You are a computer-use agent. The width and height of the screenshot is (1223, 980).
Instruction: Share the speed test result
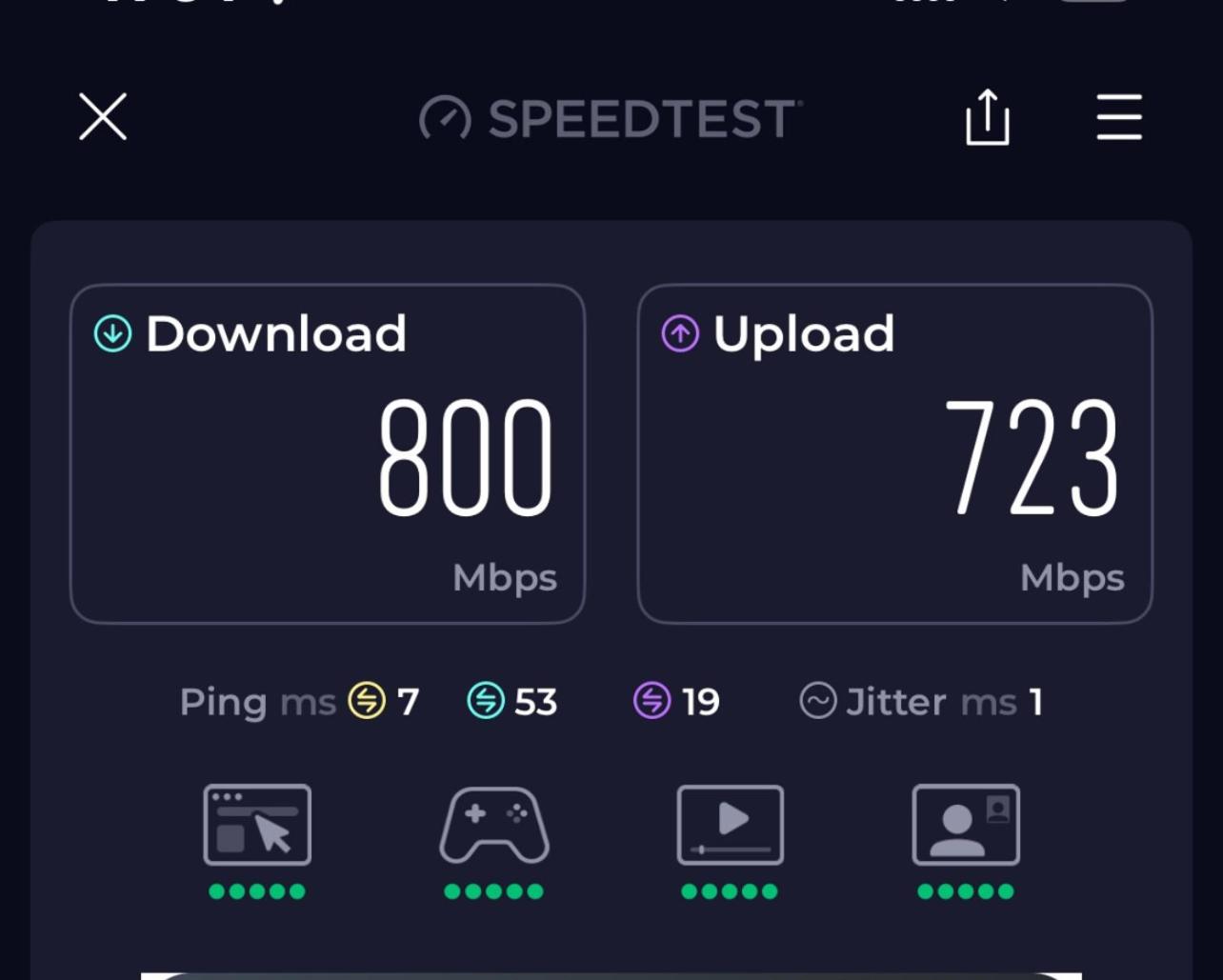[987, 117]
